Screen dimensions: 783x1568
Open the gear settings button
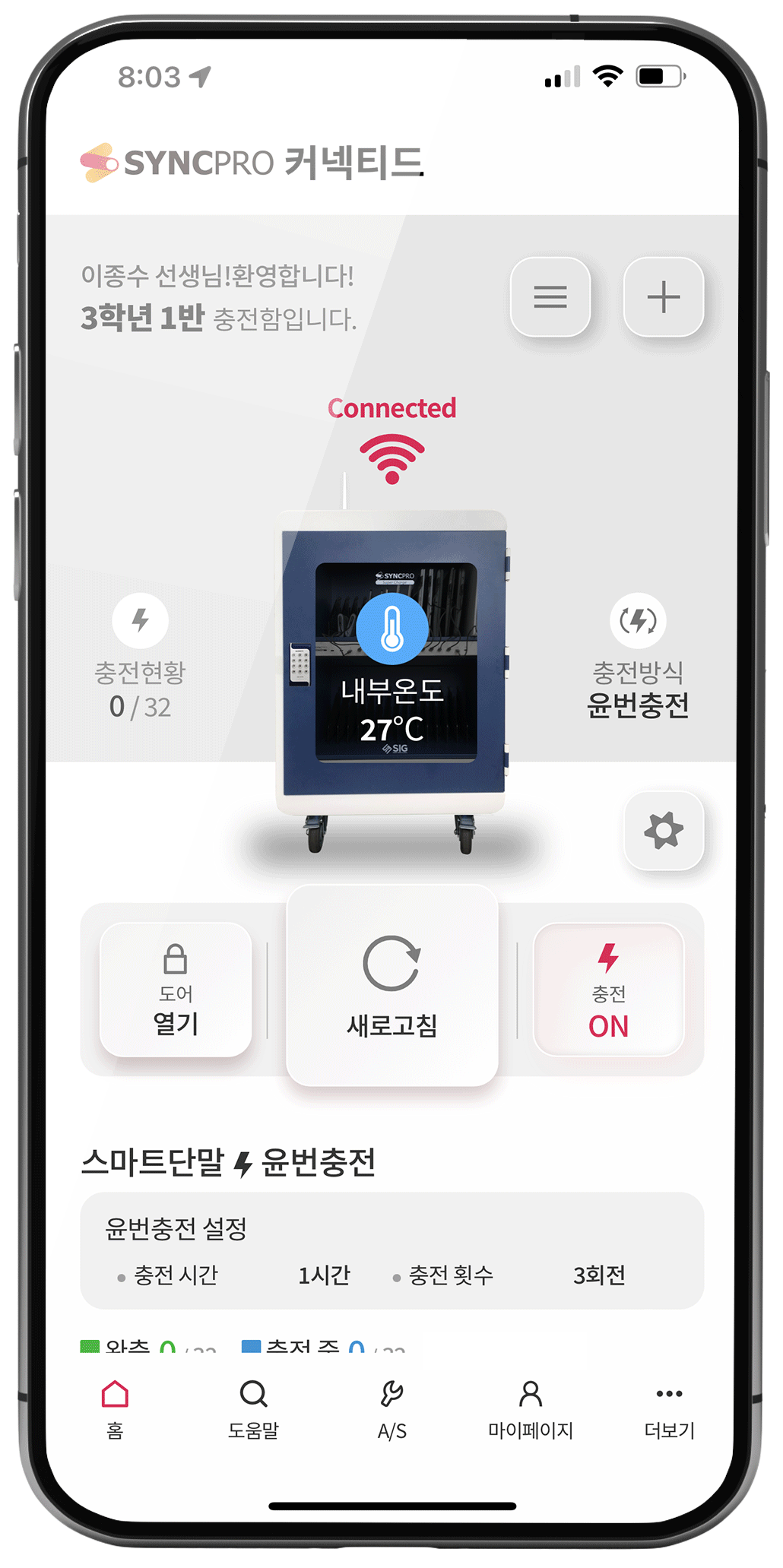tap(663, 831)
